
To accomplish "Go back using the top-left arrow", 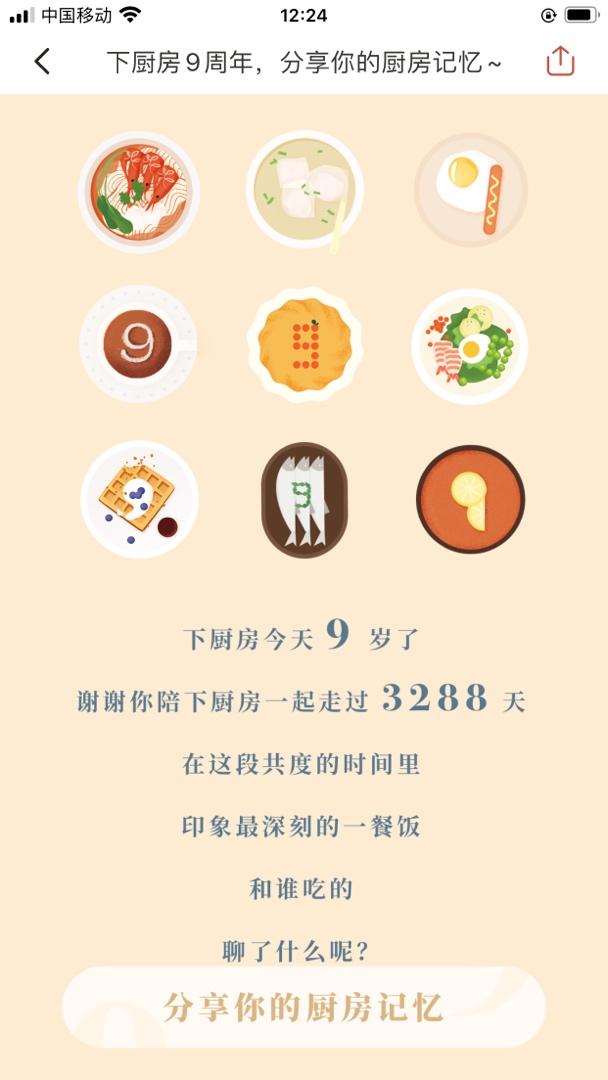I will 42,62.
